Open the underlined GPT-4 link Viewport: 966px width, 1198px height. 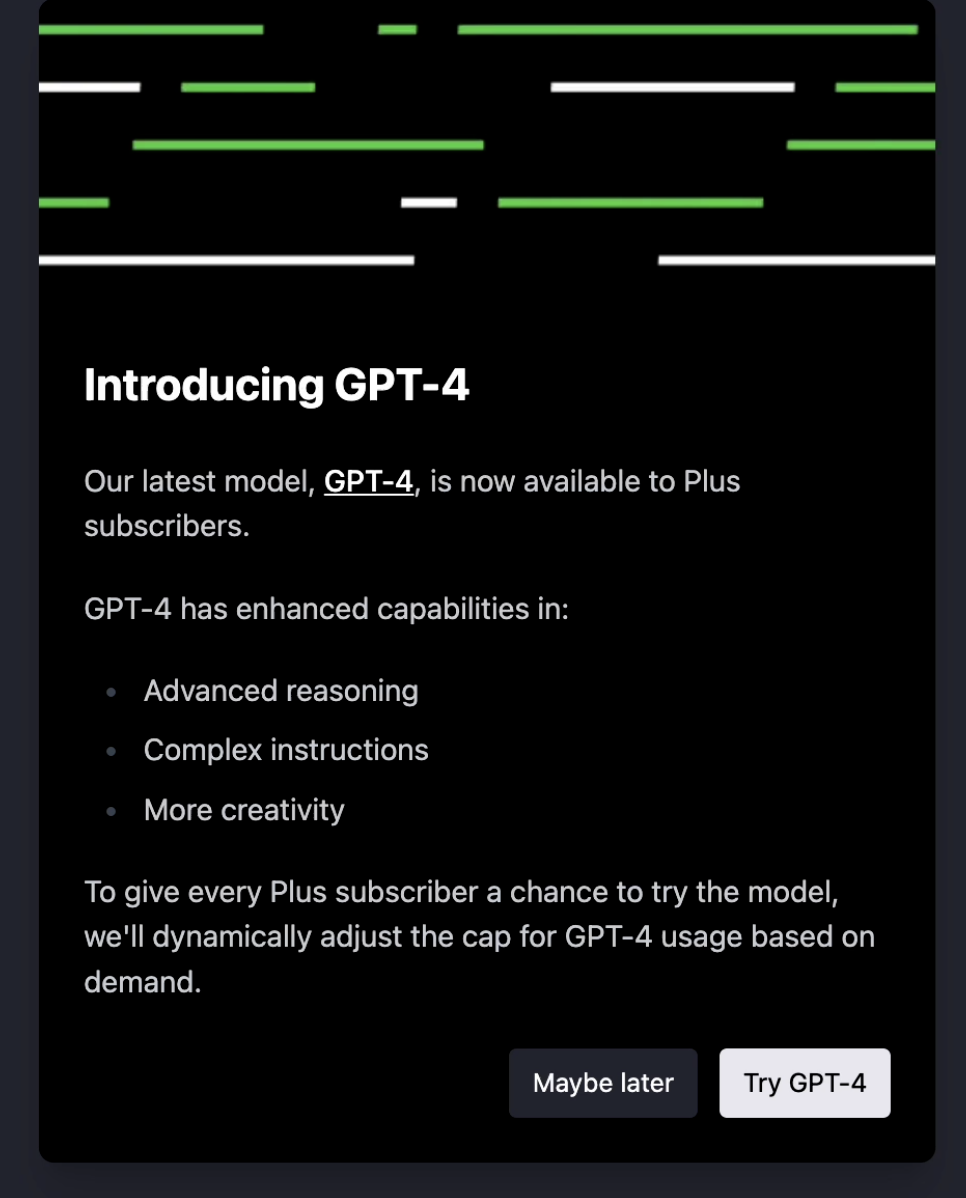point(368,481)
